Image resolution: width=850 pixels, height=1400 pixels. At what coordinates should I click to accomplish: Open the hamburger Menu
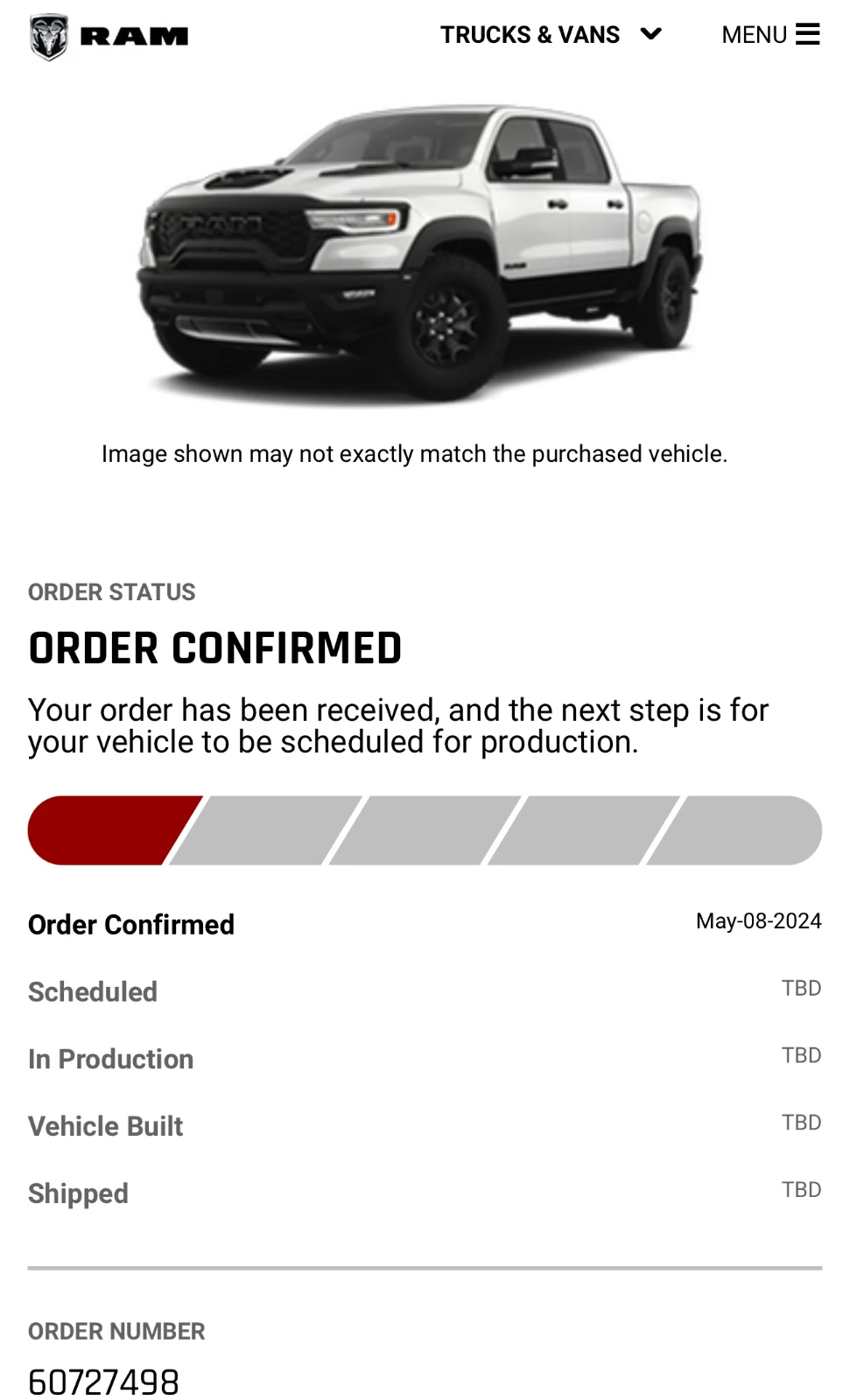770,35
